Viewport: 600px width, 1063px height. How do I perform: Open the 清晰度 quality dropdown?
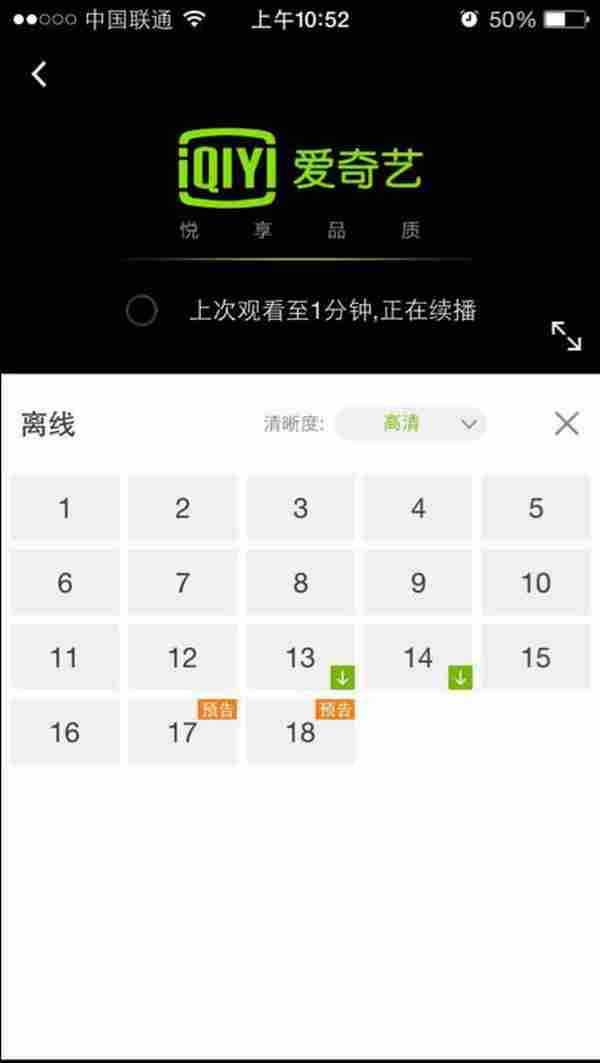[410, 424]
